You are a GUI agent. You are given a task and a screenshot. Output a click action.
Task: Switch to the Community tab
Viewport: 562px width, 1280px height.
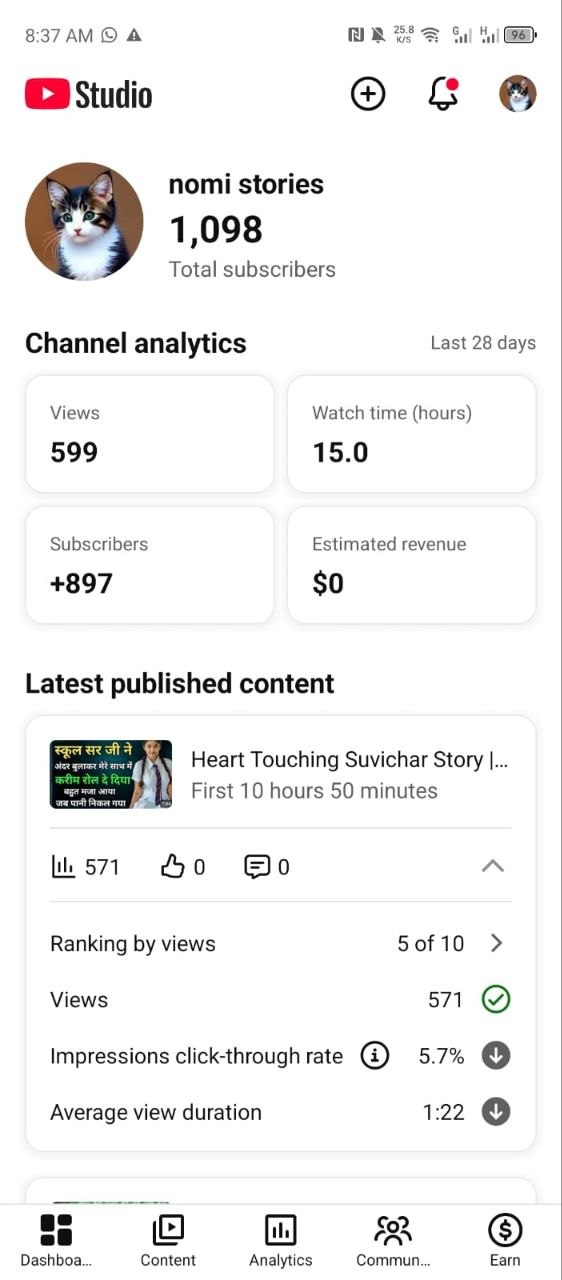point(393,1241)
